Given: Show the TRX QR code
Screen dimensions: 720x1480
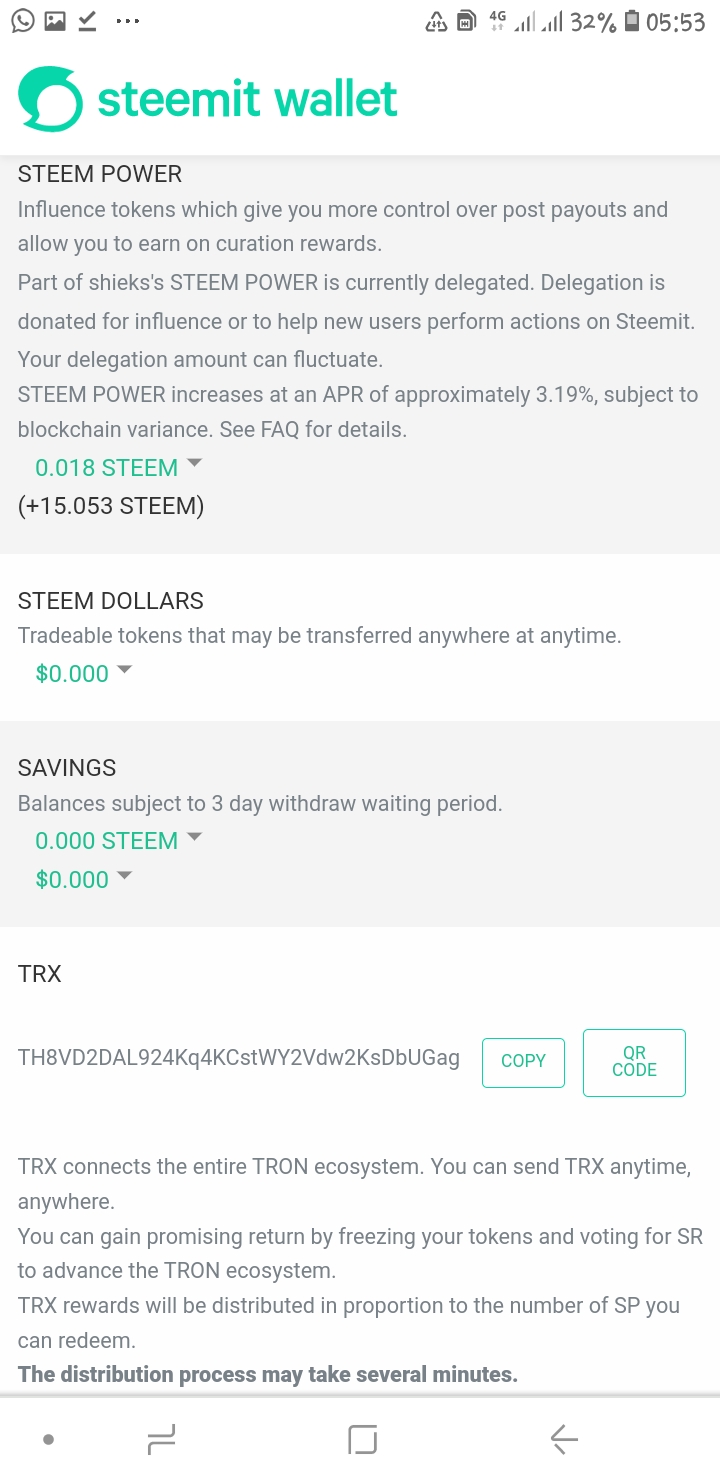Looking at the screenshot, I should [634, 1062].
